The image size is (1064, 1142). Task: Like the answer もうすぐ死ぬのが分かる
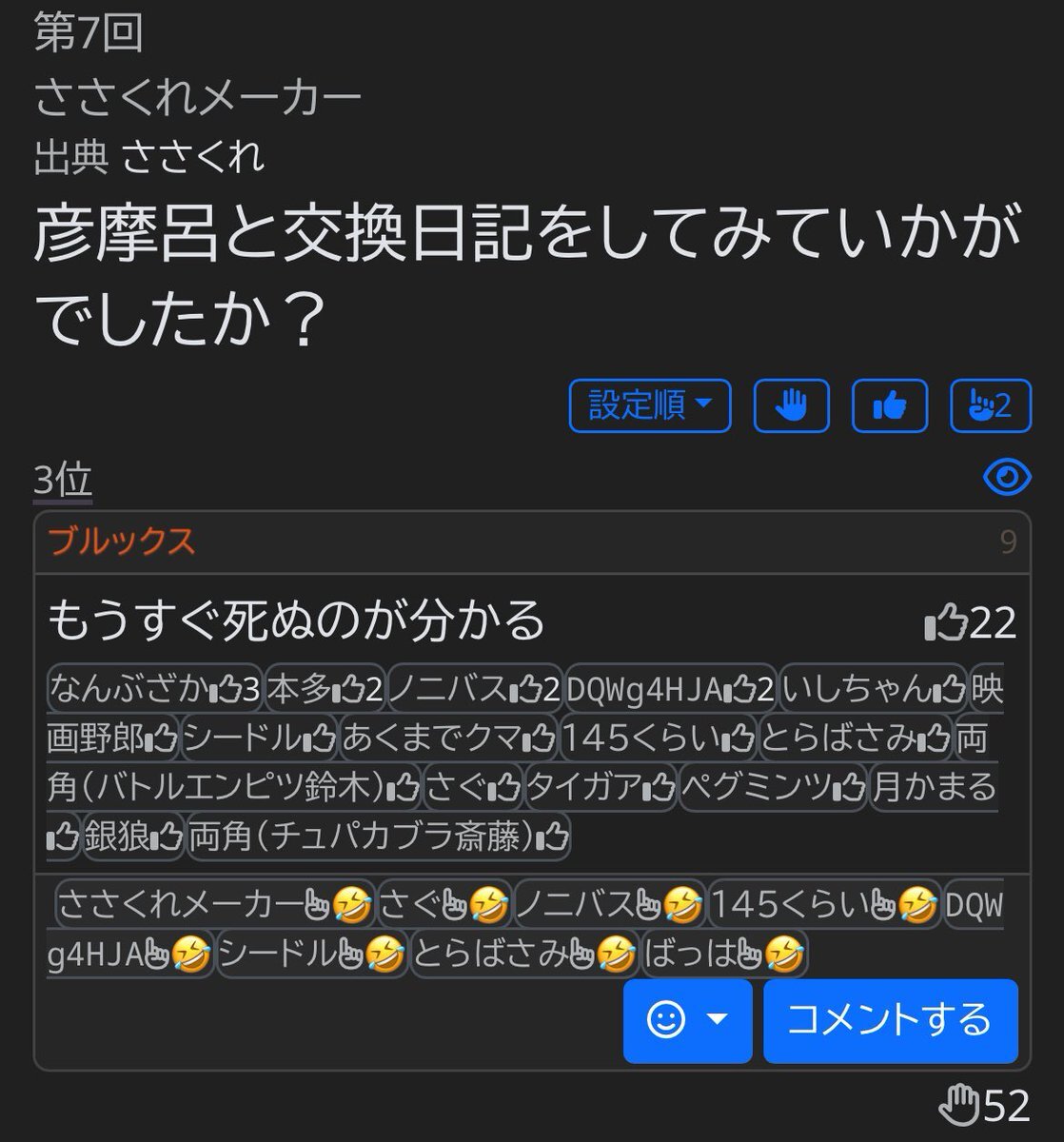pyautogui.click(x=969, y=623)
